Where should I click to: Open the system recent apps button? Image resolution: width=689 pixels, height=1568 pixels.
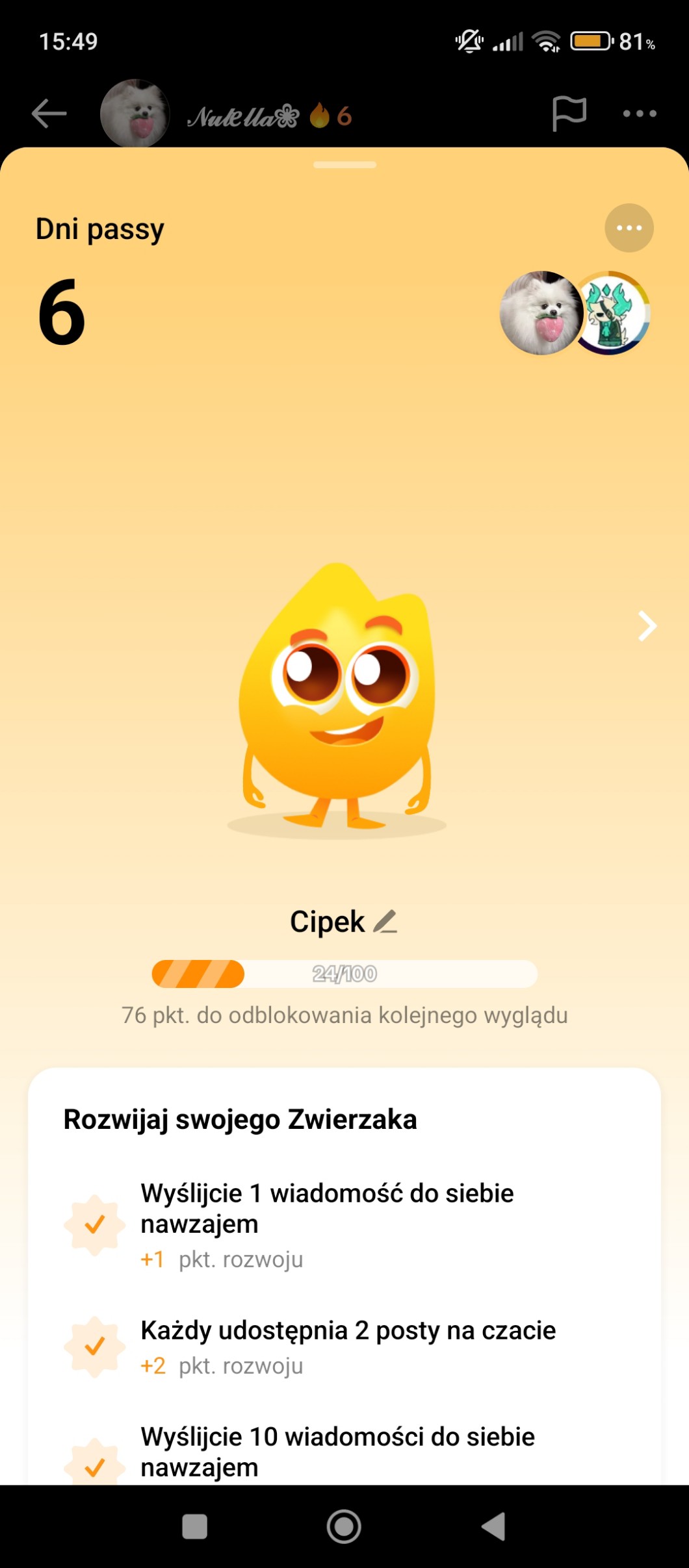pos(195,1526)
